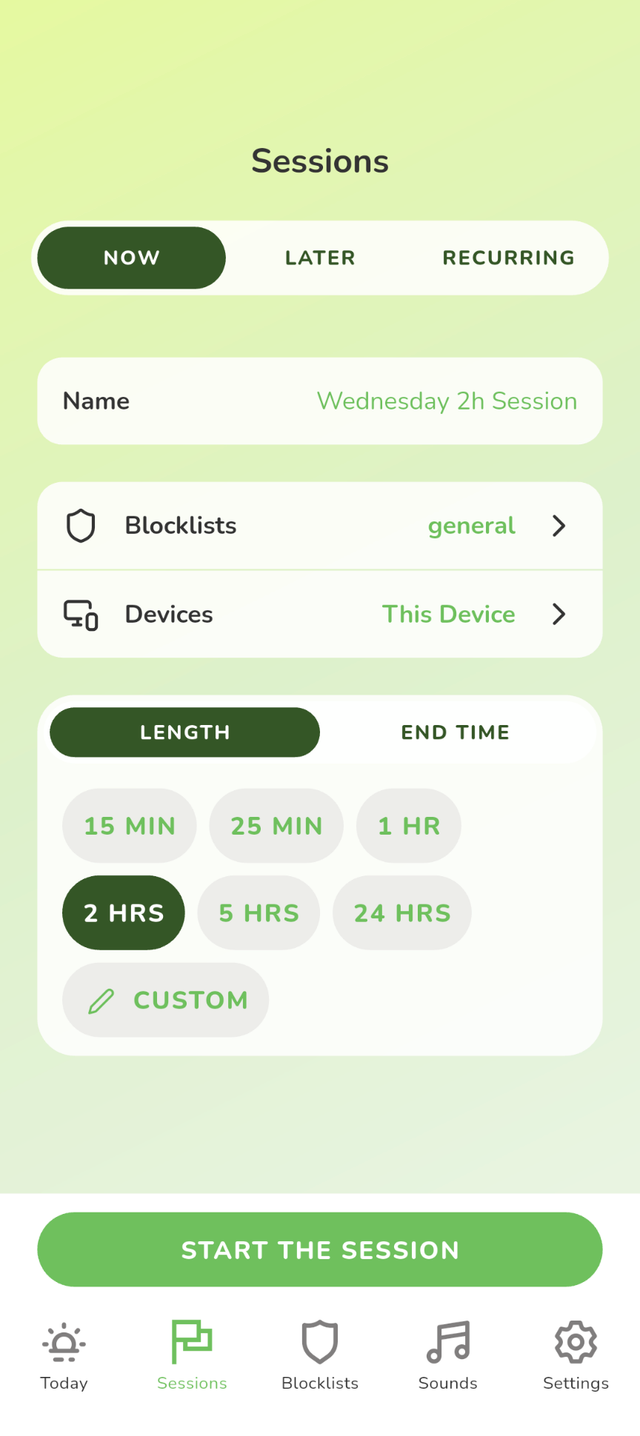Open the Sounds tab
The width and height of the screenshot is (640, 1436).
[448, 1356]
